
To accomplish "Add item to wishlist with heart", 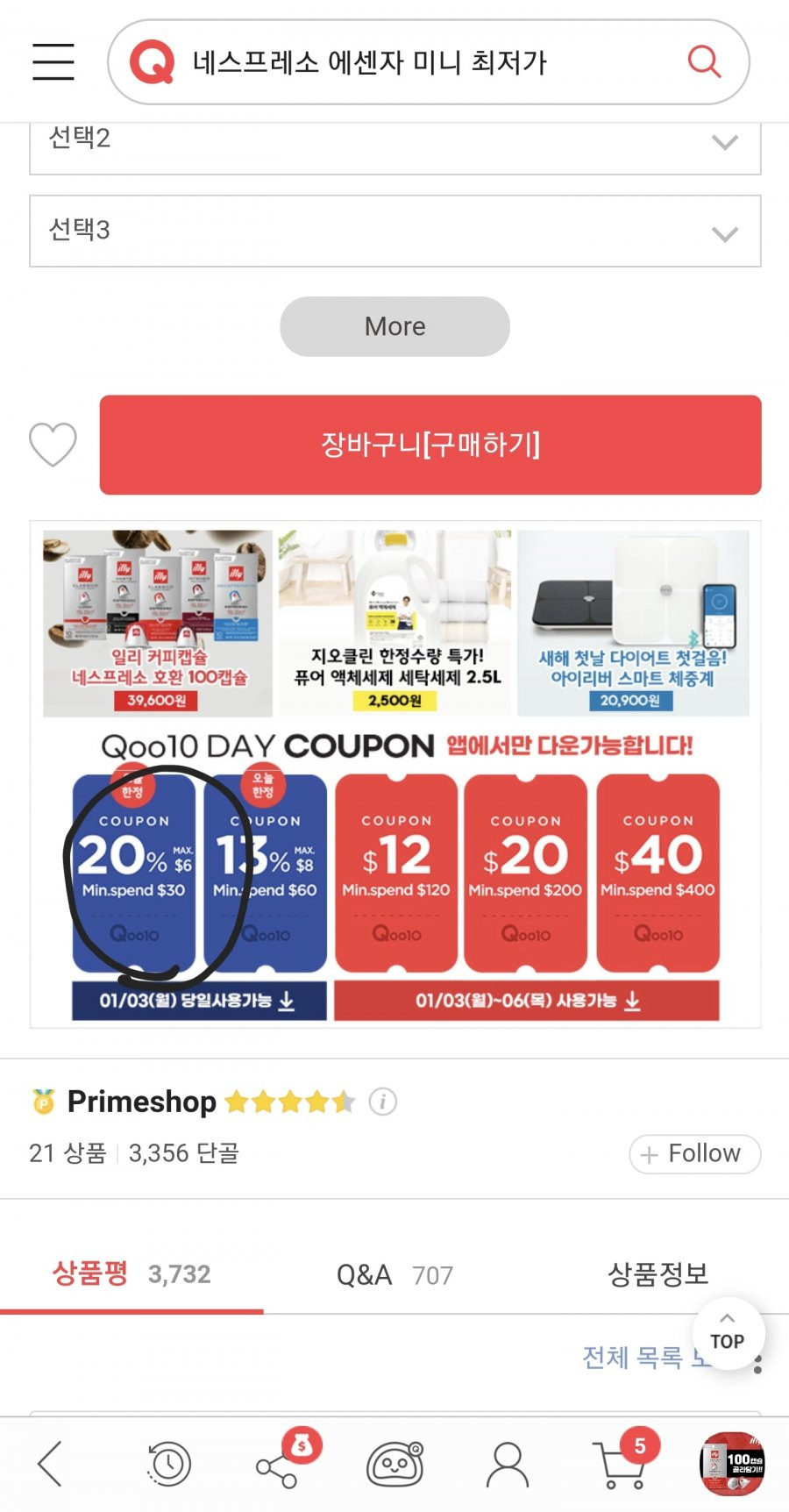I will pyautogui.click(x=53, y=445).
